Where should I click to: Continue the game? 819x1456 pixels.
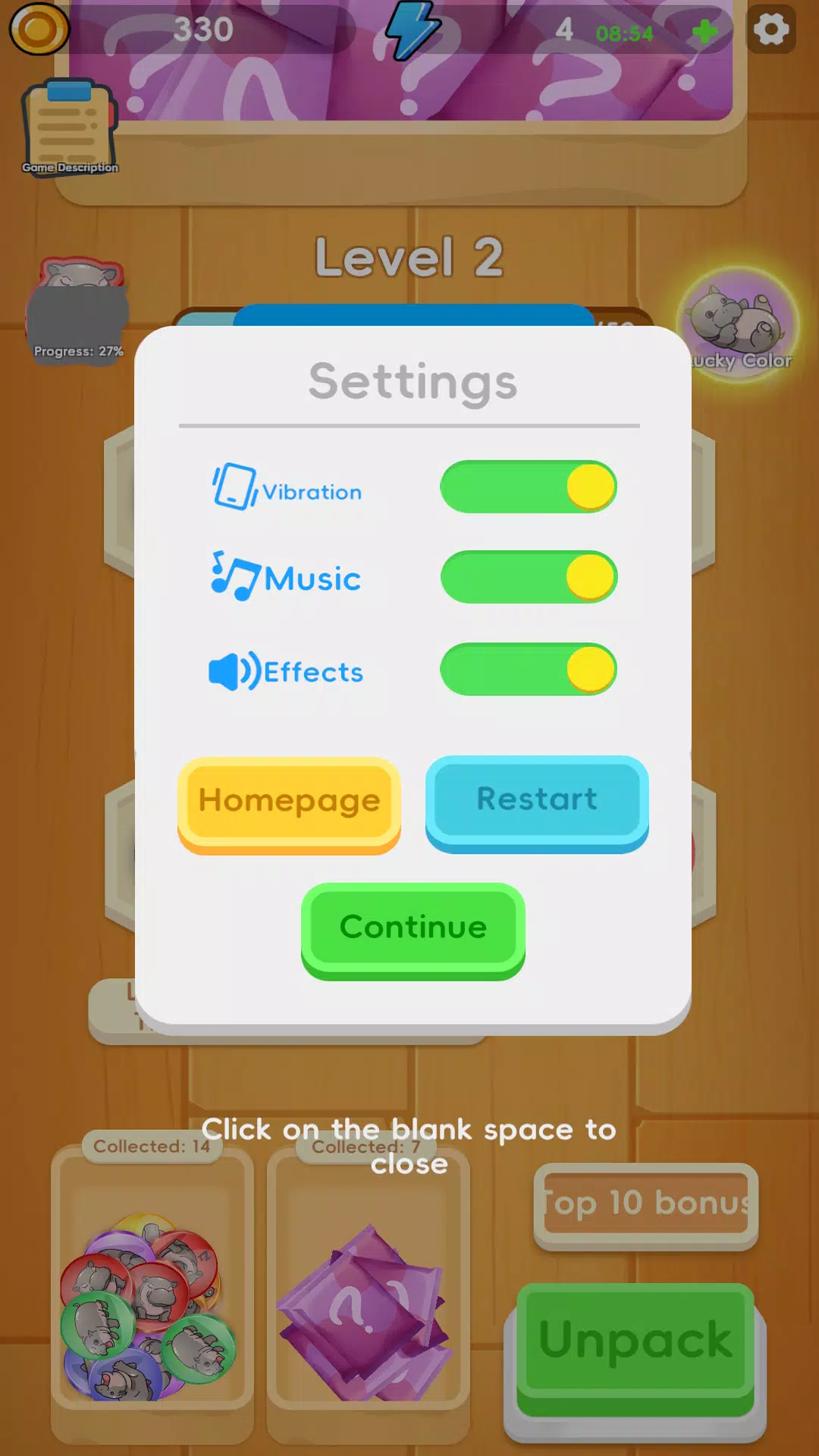pyautogui.click(x=413, y=930)
